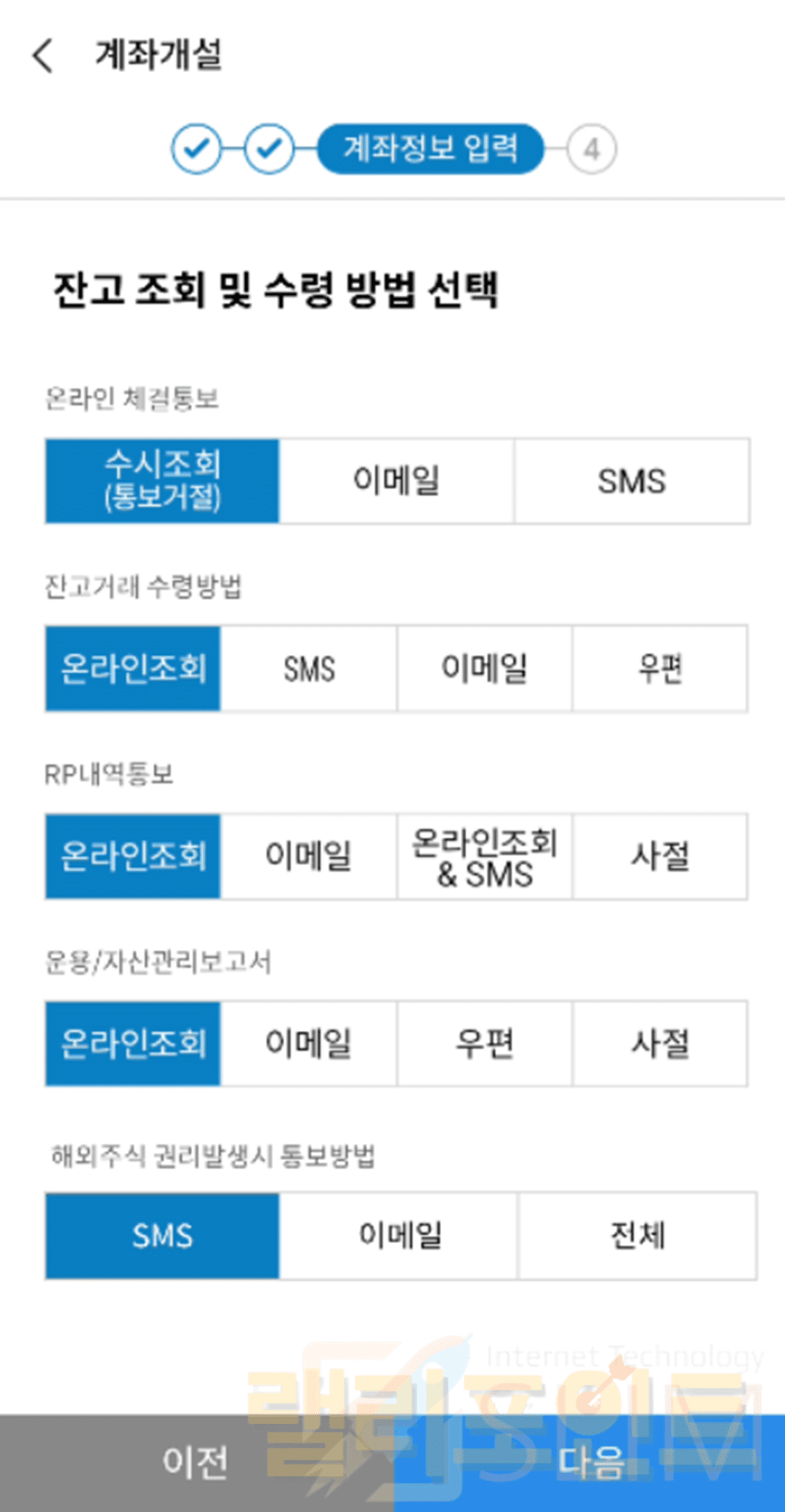Select SMS for 잔고거래 수령방법
Viewport: 785px width, 1512px height.
pos(309,669)
